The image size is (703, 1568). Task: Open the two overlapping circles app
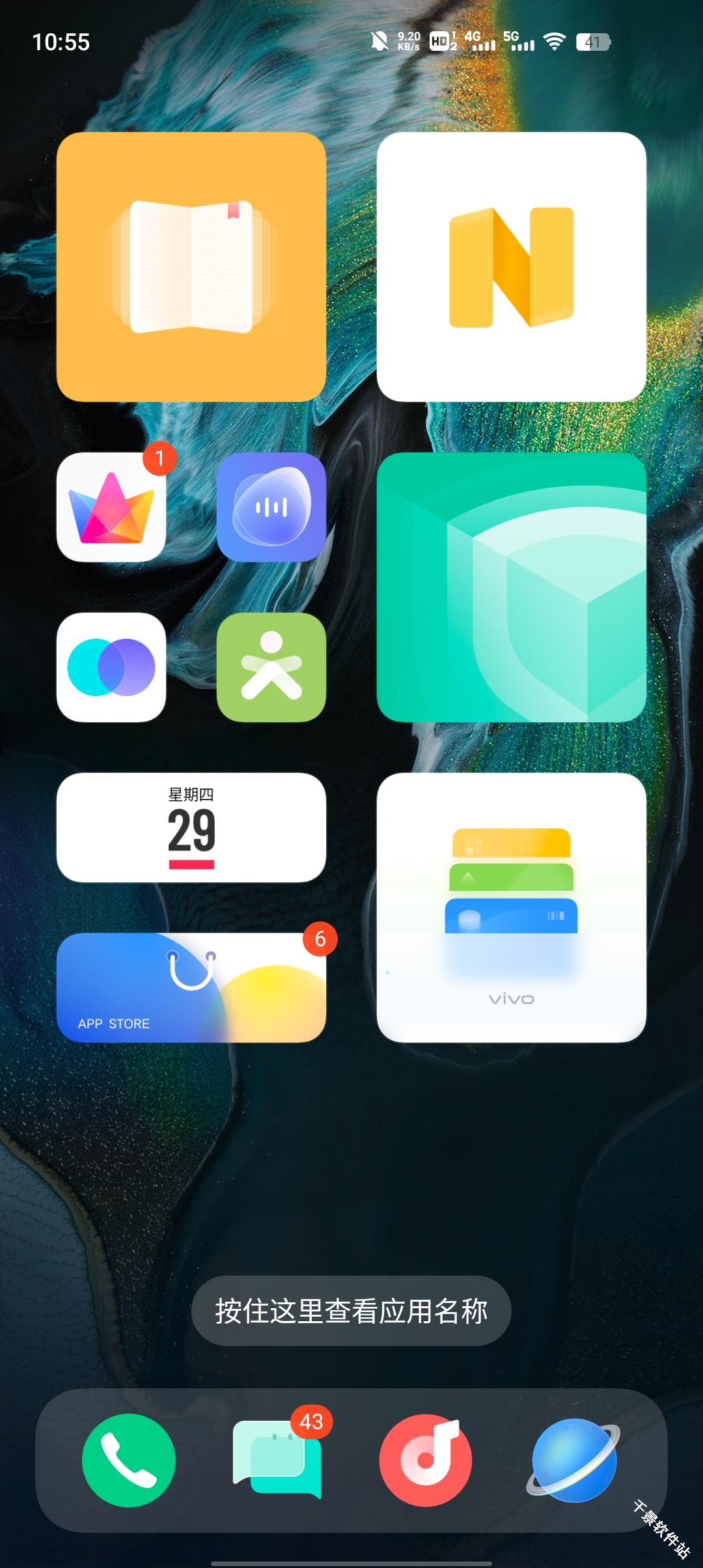[111, 667]
